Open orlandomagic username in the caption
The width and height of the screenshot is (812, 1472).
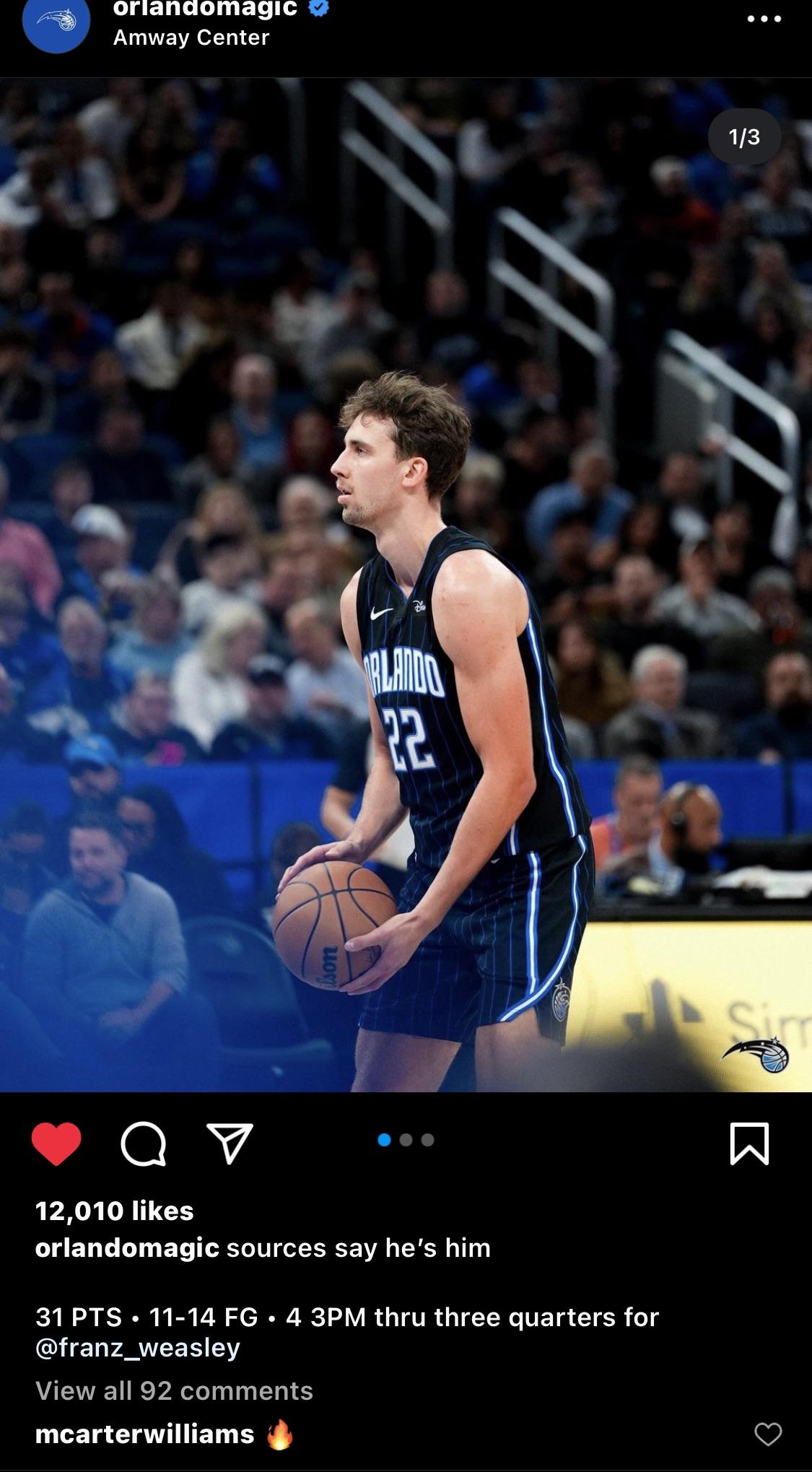pos(127,1247)
